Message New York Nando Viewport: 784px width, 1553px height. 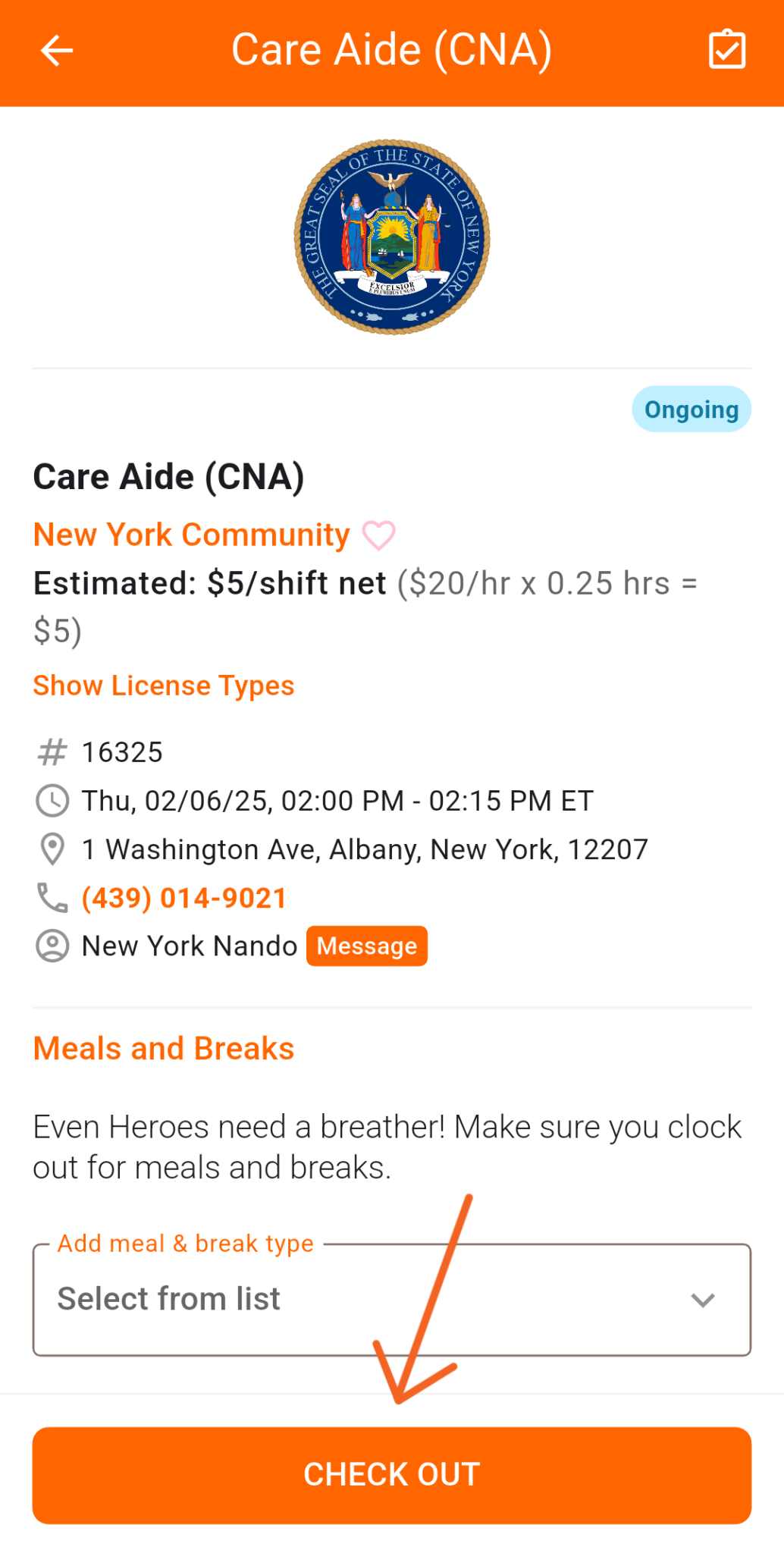pos(367,946)
